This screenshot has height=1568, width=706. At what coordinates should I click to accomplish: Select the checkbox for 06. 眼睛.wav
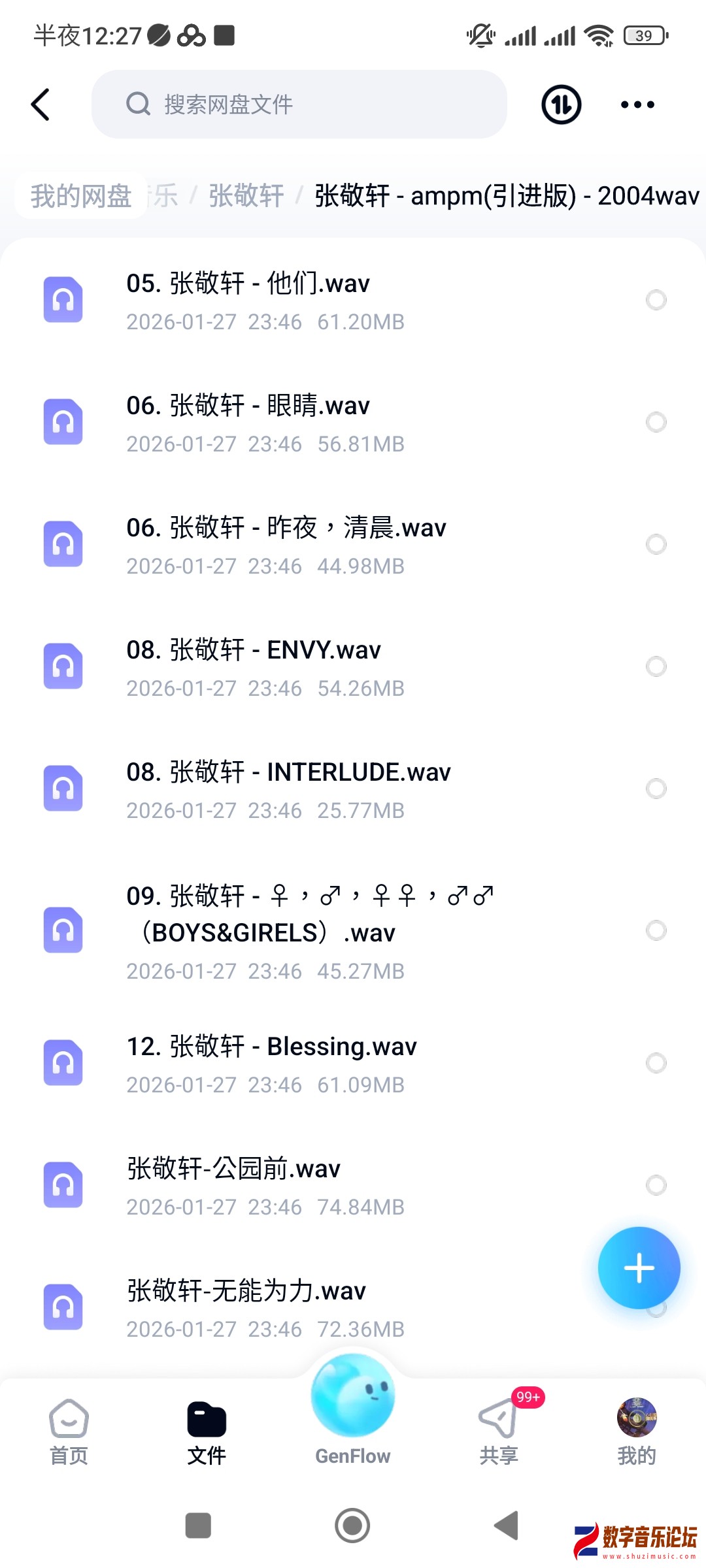click(656, 423)
